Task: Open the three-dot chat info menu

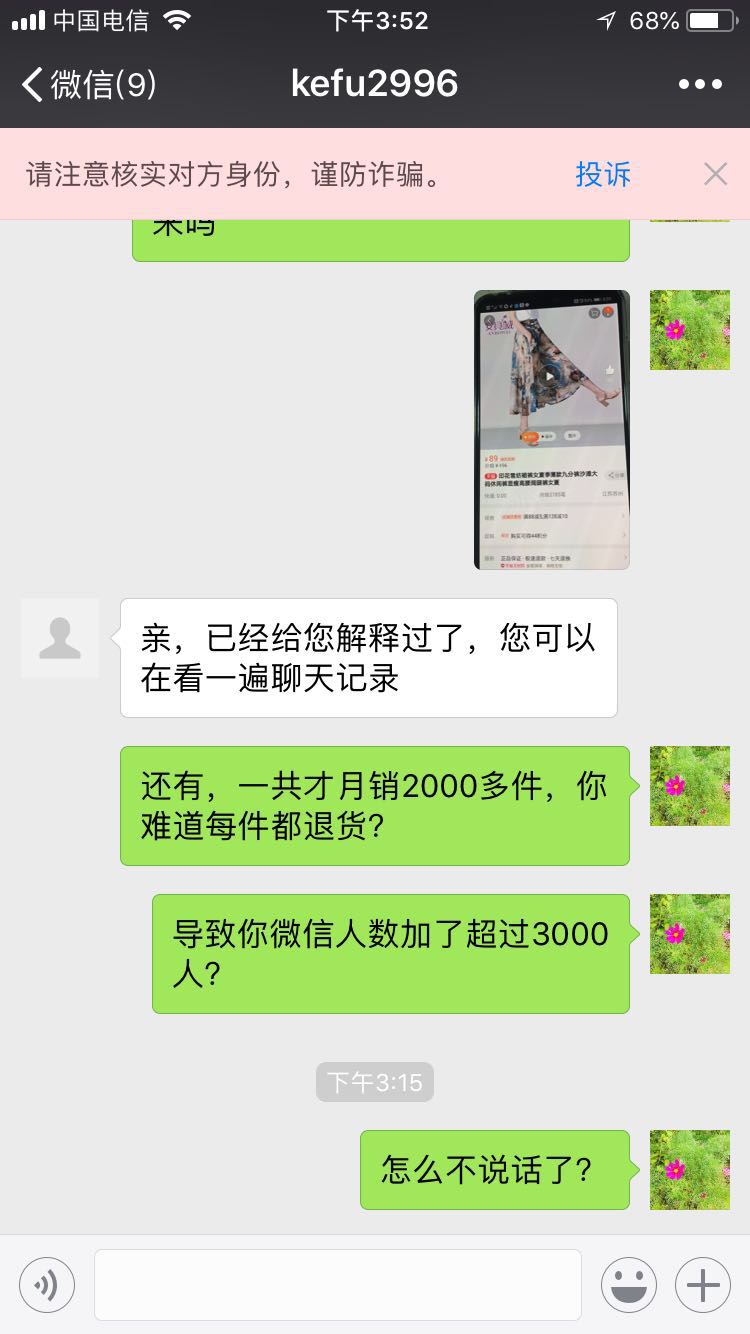Action: 700,85
